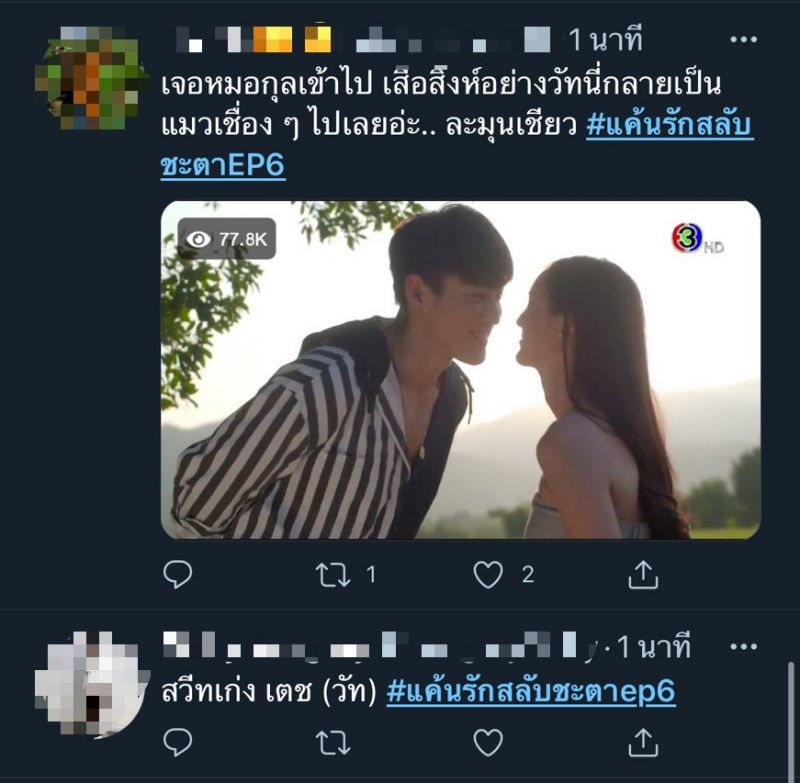Open hashtag #แค้นรักสลับชะตาep6 in second tweet
The height and width of the screenshot is (783, 800).
click(x=530, y=692)
